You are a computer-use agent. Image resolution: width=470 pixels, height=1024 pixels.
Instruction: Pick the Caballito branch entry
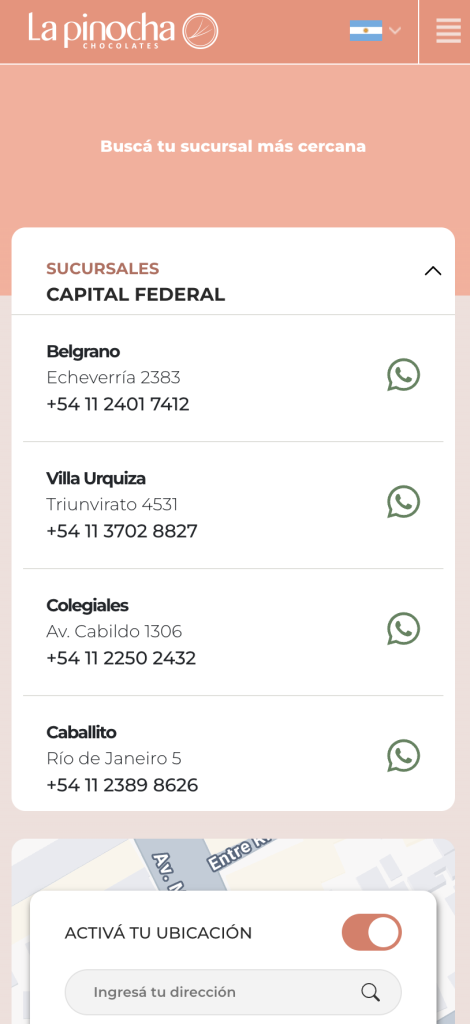pyautogui.click(x=233, y=754)
